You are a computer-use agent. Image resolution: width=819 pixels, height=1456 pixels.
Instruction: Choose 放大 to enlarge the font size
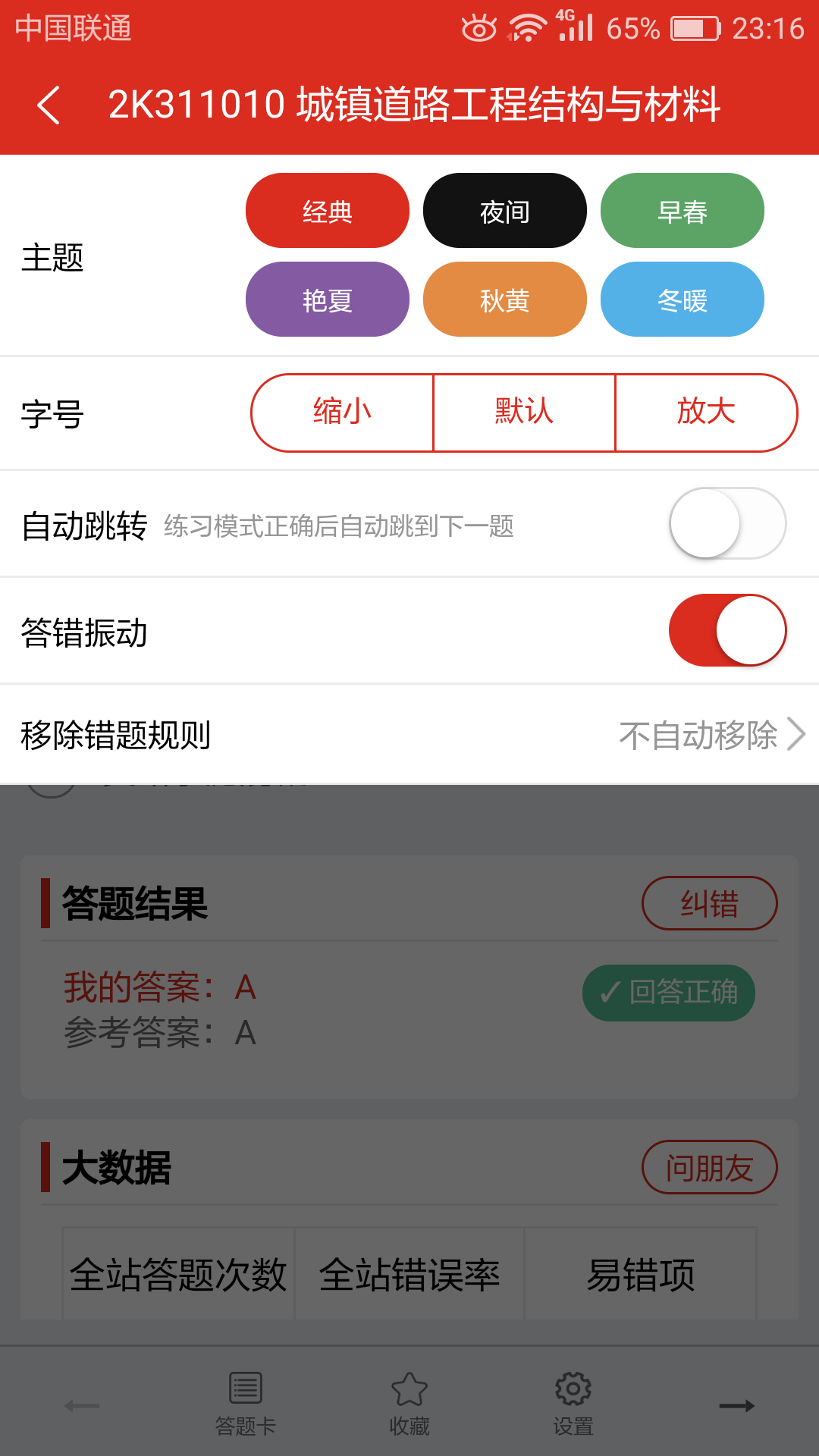(x=705, y=412)
